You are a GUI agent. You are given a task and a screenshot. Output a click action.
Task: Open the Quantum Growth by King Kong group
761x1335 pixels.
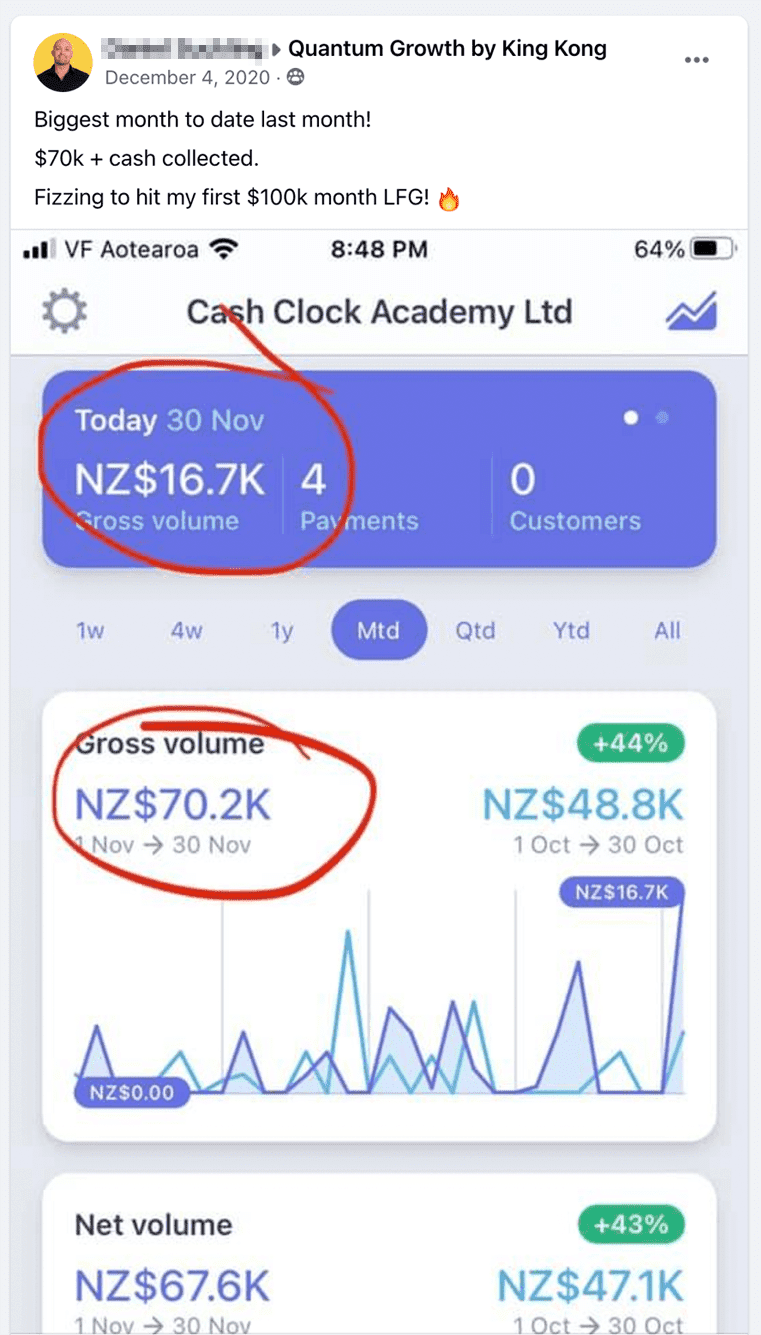[x=447, y=48]
